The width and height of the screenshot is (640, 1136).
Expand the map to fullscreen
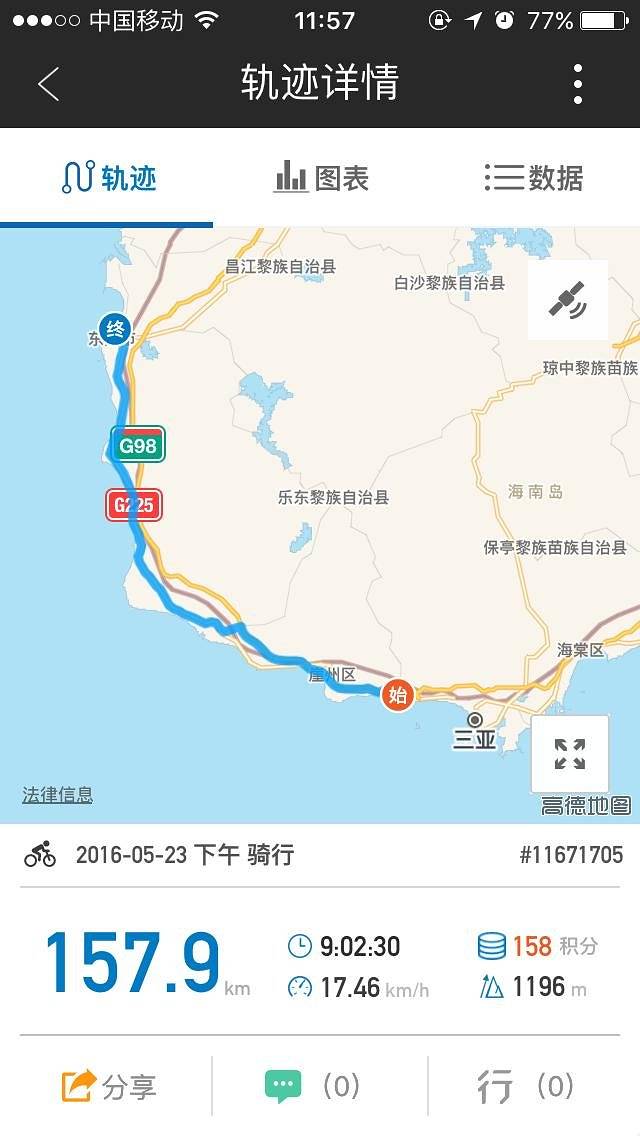pos(570,754)
